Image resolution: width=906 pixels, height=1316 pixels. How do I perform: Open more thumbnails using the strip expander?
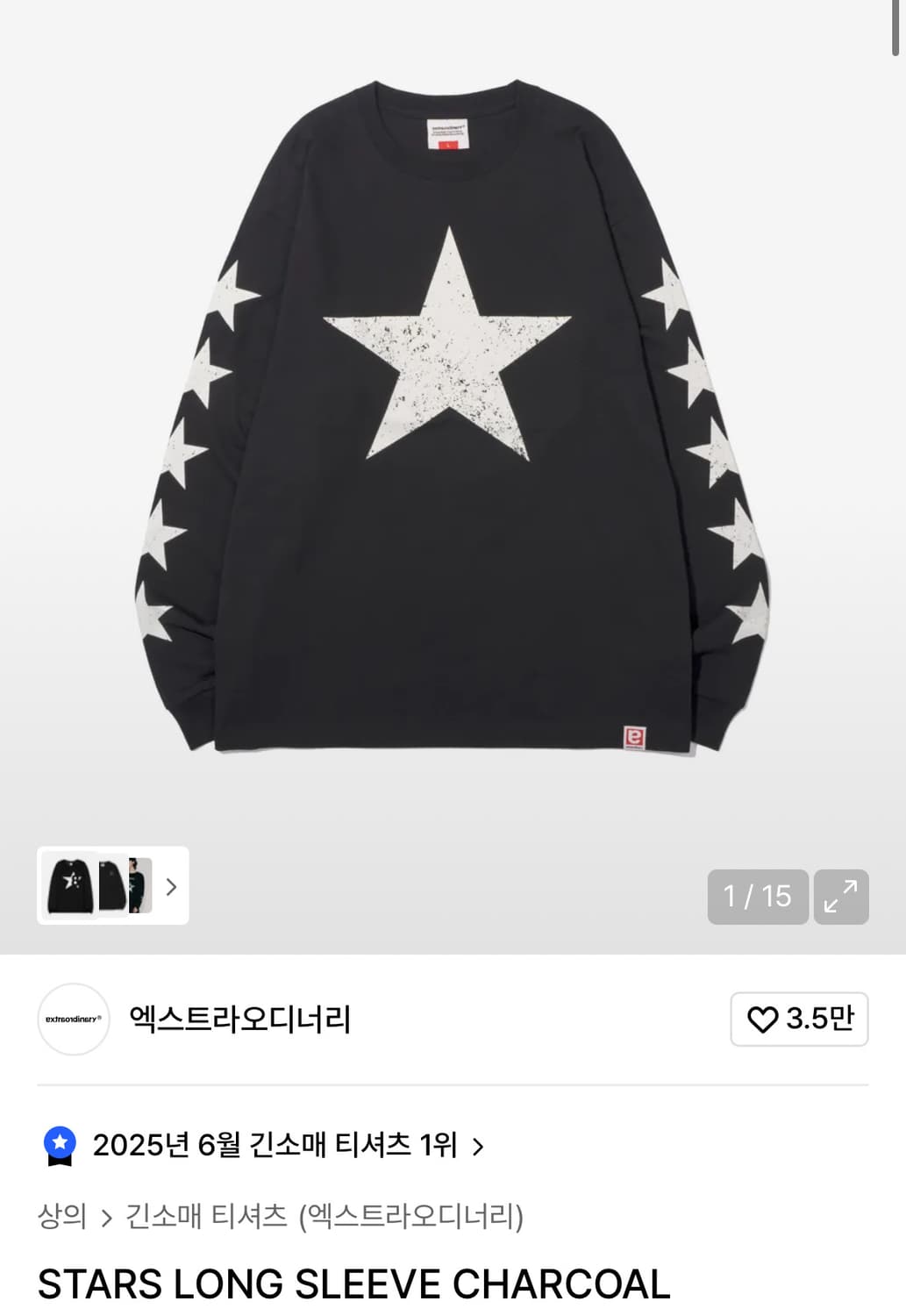pyautogui.click(x=169, y=889)
